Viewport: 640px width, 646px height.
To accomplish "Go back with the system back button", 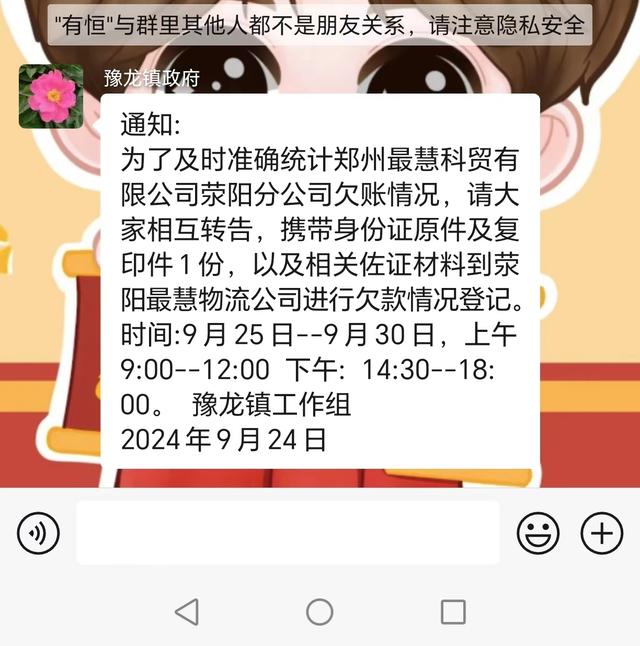I will [x=186, y=612].
